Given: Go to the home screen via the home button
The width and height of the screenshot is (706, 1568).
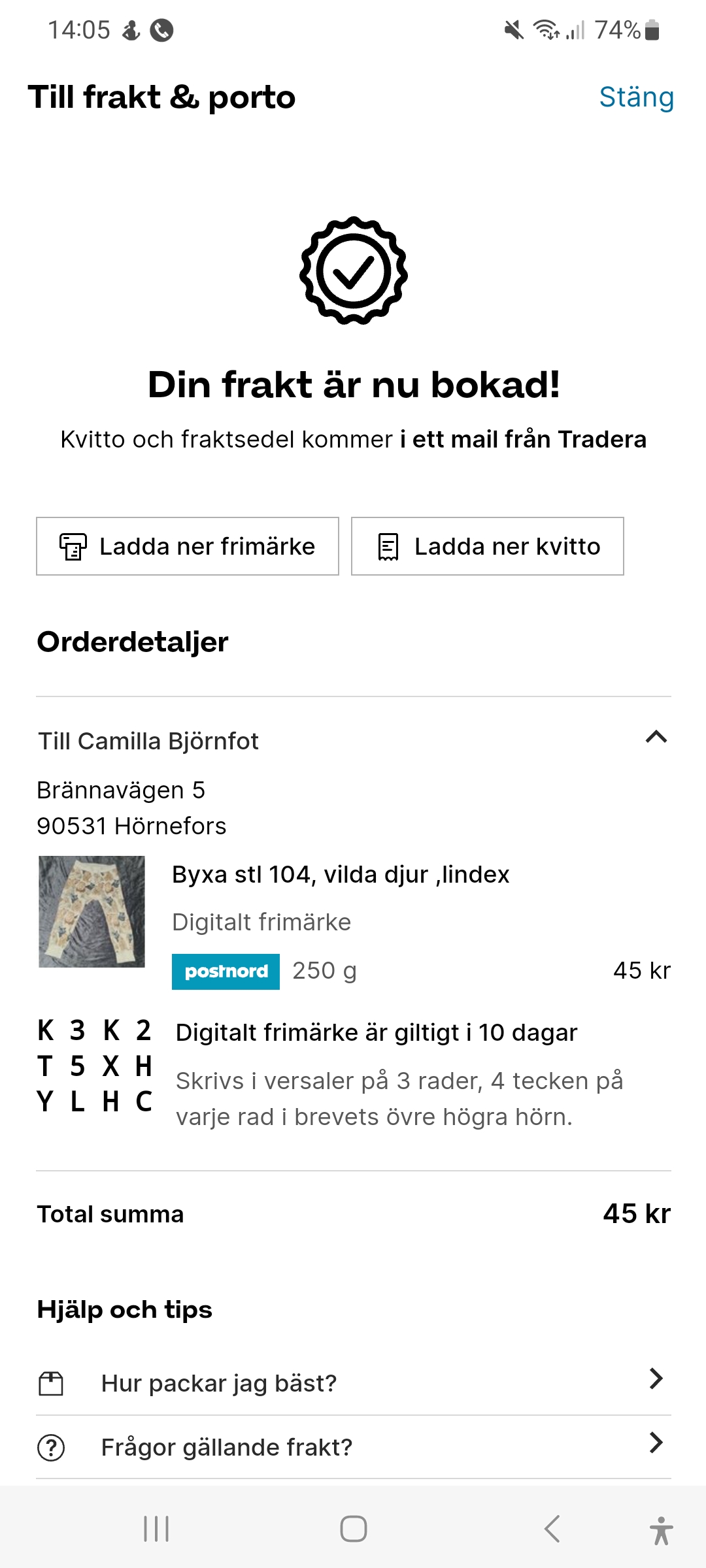Looking at the screenshot, I should 353,1529.
